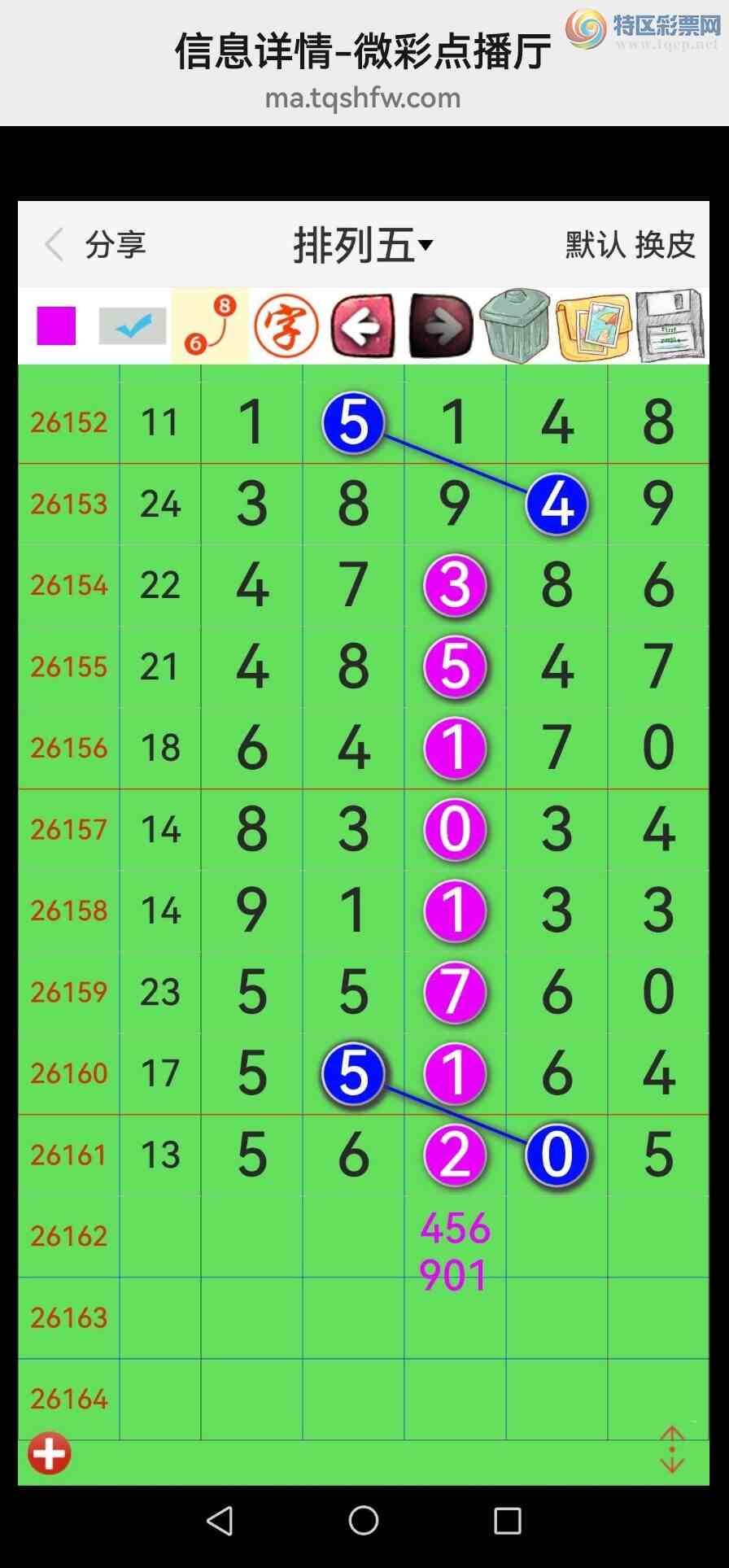Image resolution: width=729 pixels, height=1568 pixels.
Task: Save with the floppy disk icon
Action: point(670,325)
